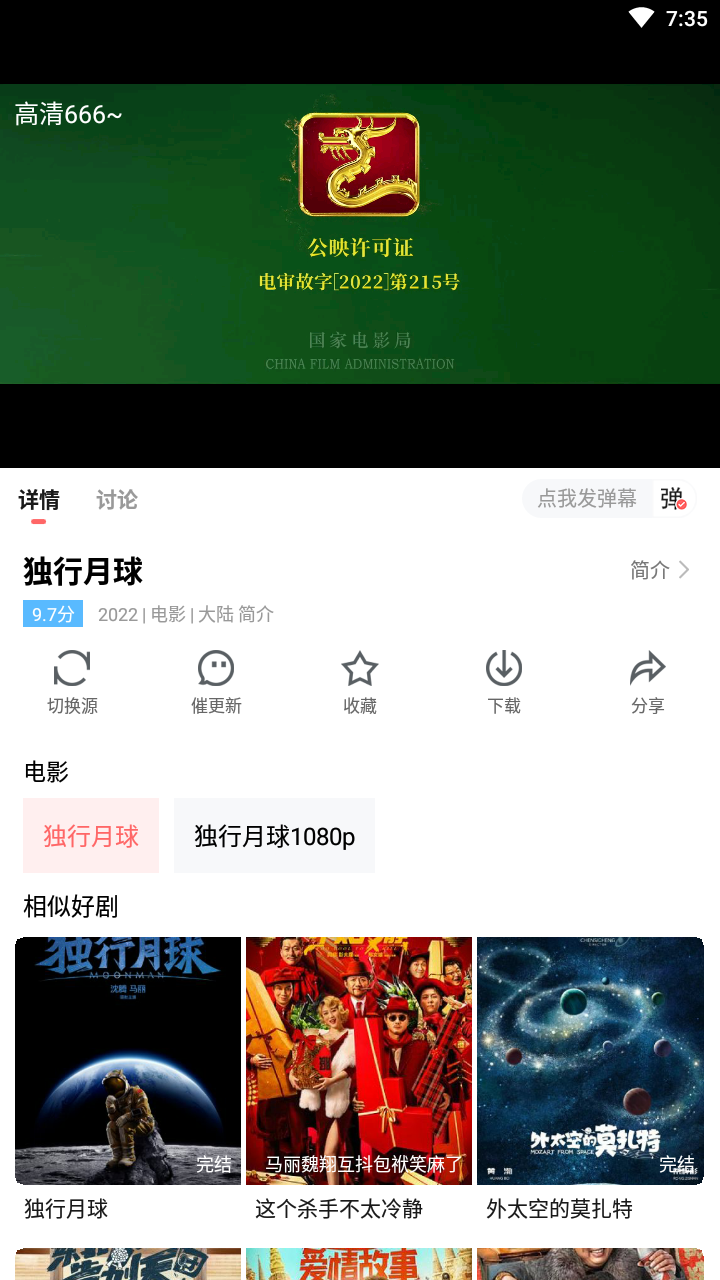The width and height of the screenshot is (720, 1280).
Task: Enable favorites by tapping the 收藏 star
Action: (360, 667)
